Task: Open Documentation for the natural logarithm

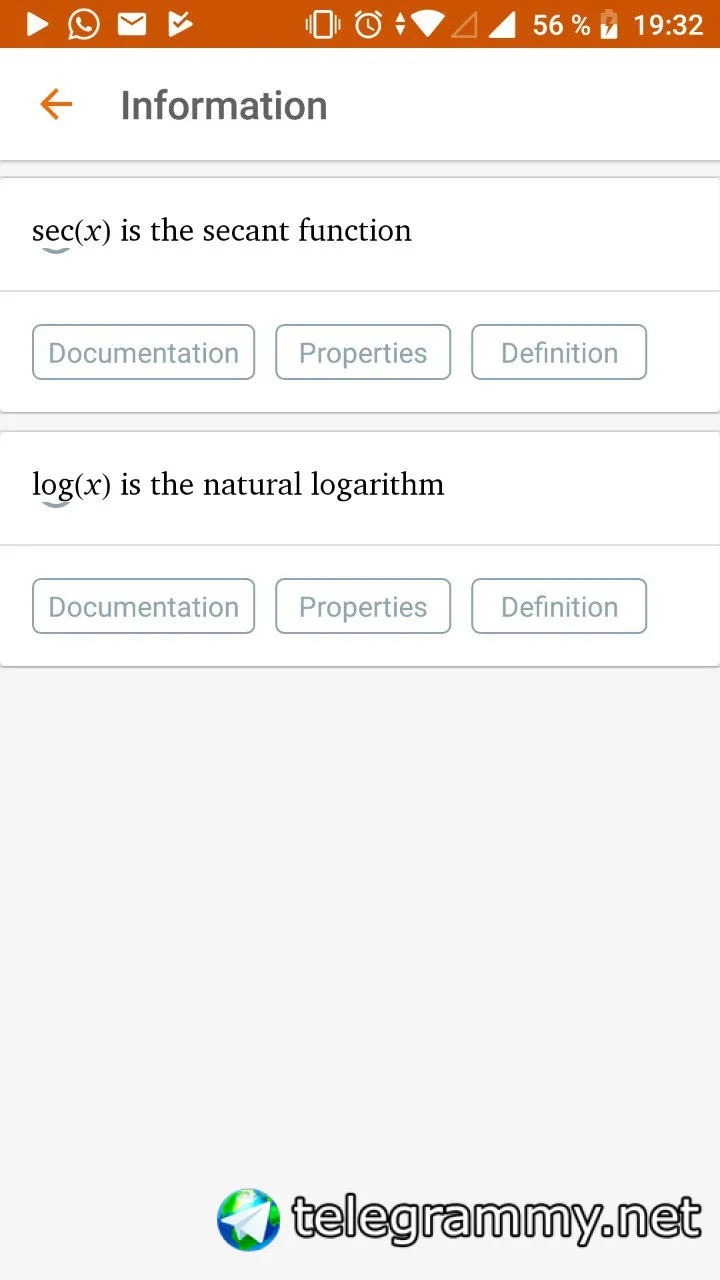Action: [143, 606]
